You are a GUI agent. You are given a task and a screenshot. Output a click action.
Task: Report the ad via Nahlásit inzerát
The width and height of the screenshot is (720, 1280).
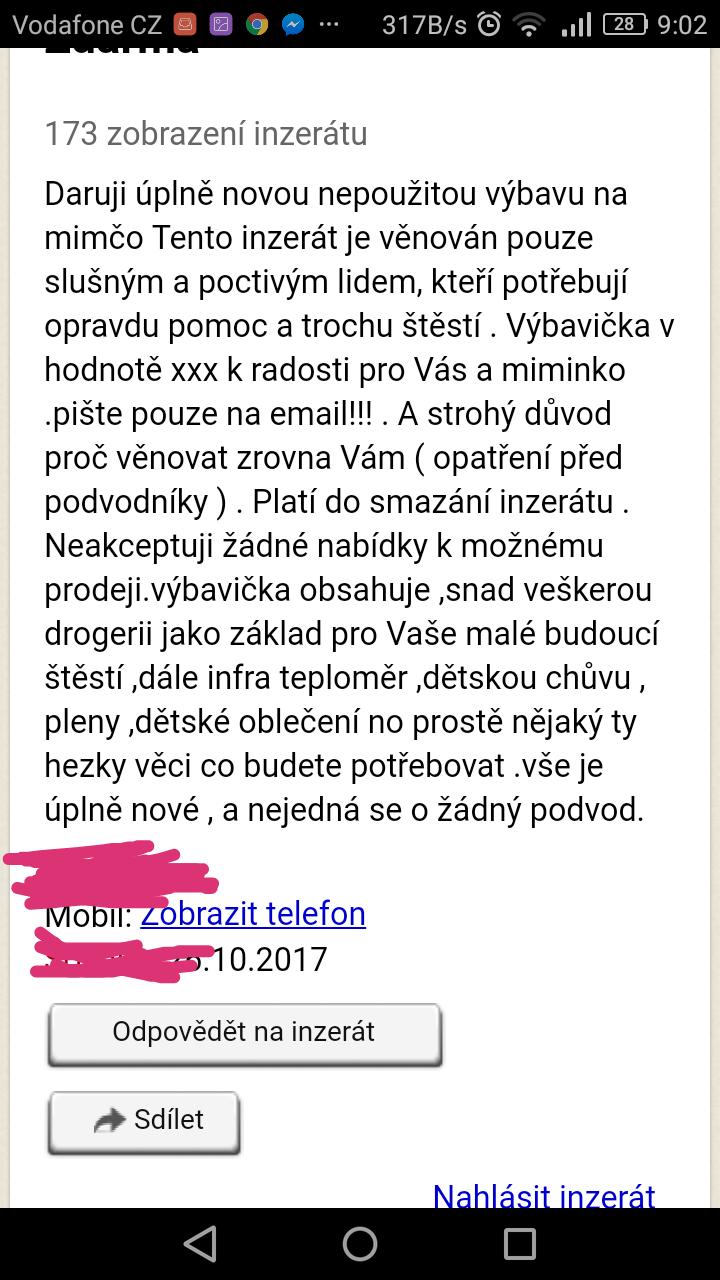point(544,1195)
